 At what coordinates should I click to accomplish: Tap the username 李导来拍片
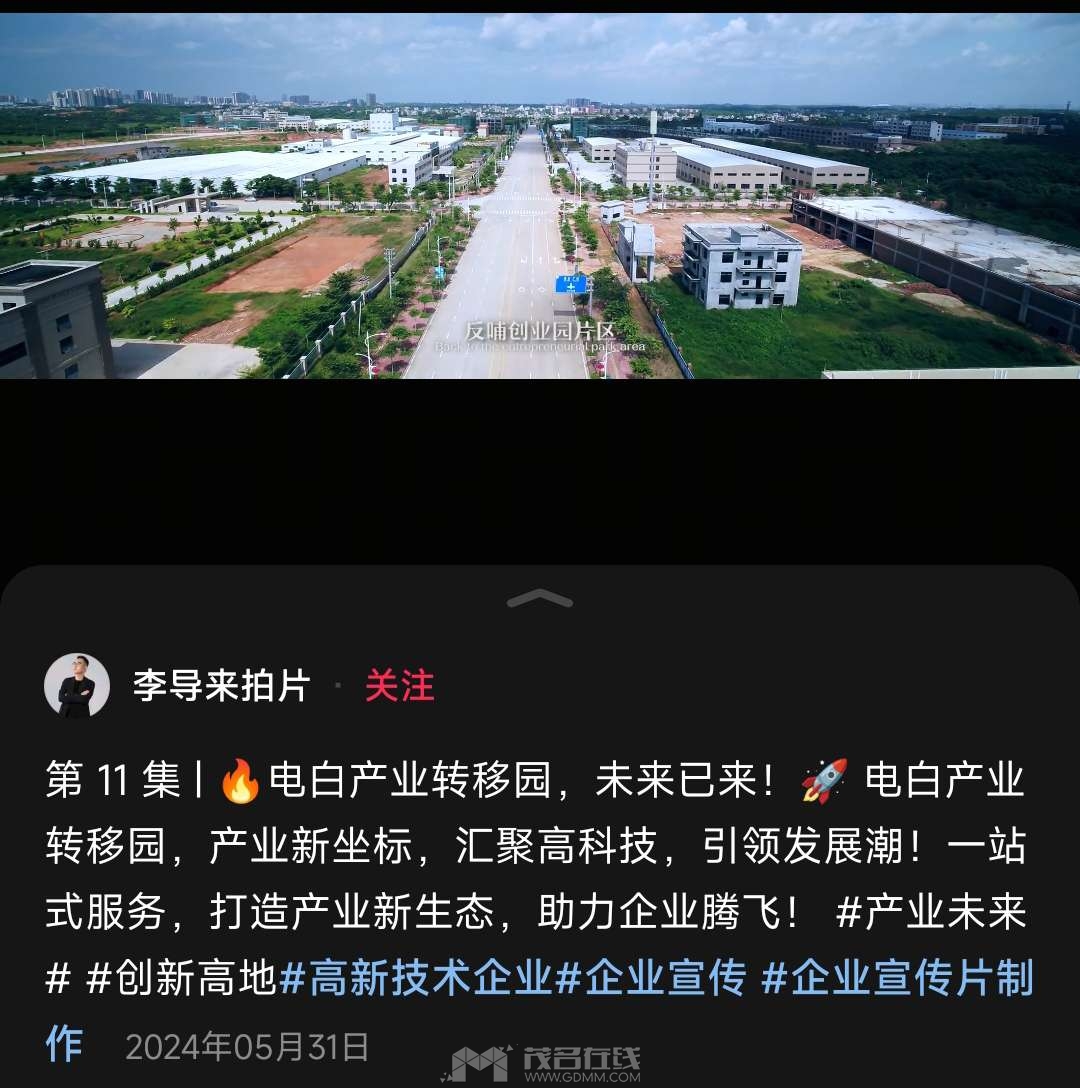[x=221, y=687]
